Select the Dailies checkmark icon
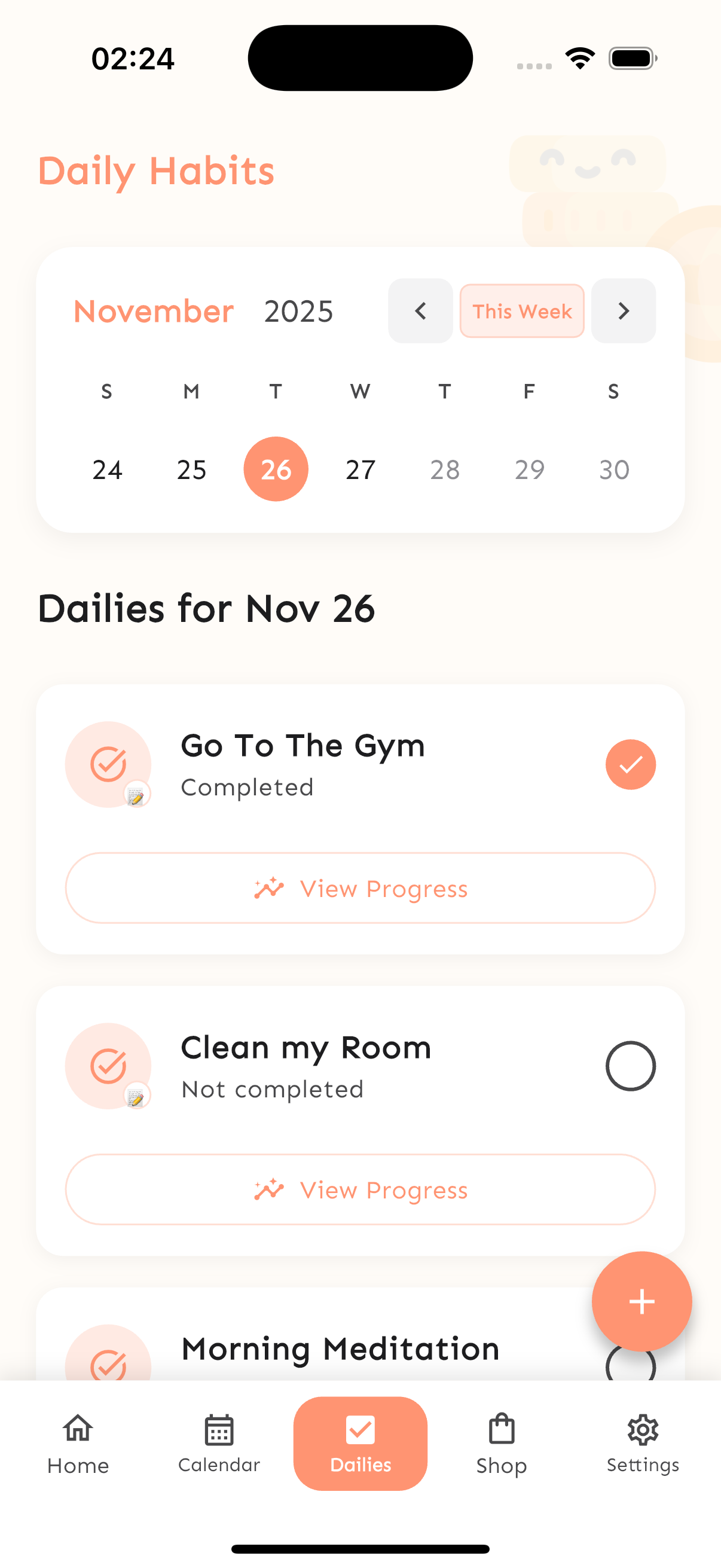The height and width of the screenshot is (1568, 721). tap(360, 1430)
